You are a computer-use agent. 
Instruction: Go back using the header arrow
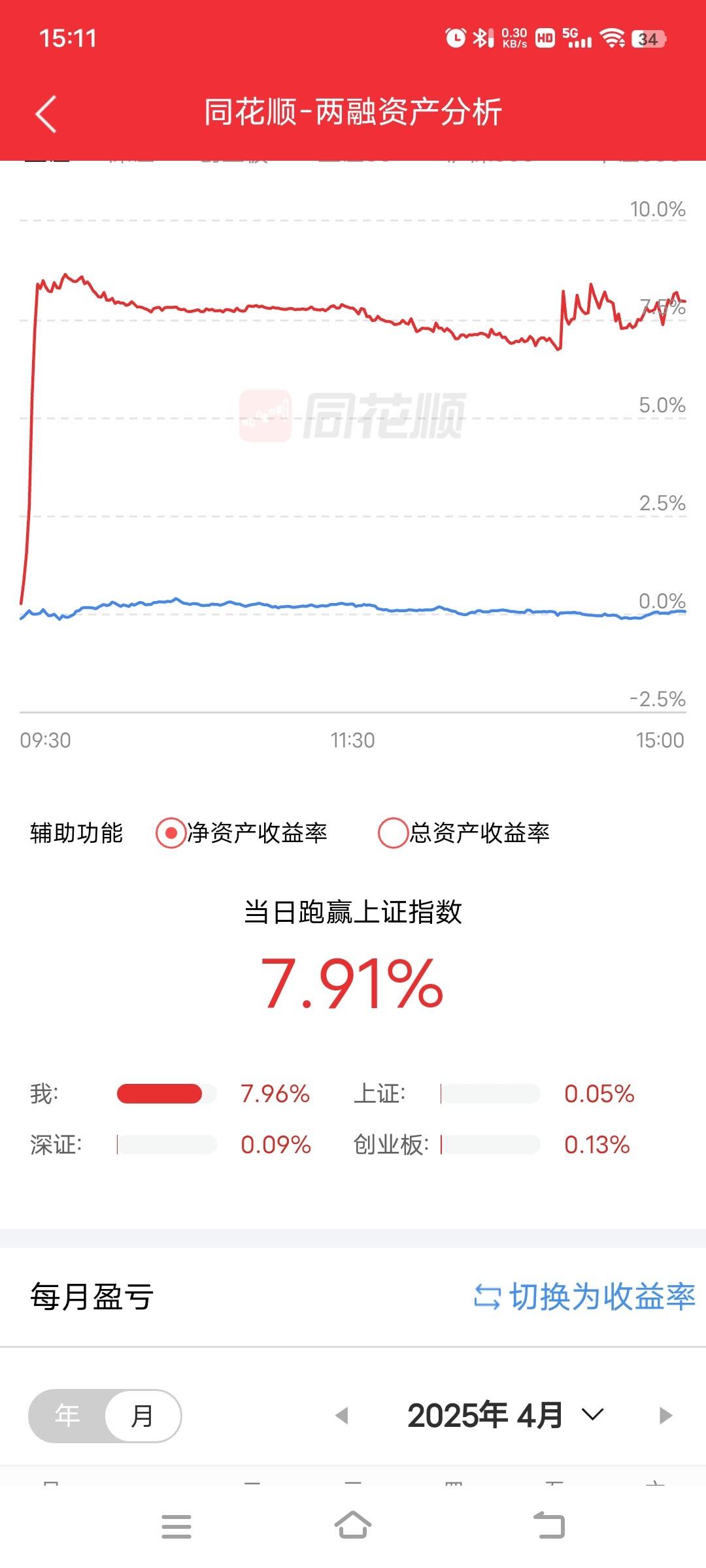coord(46,114)
